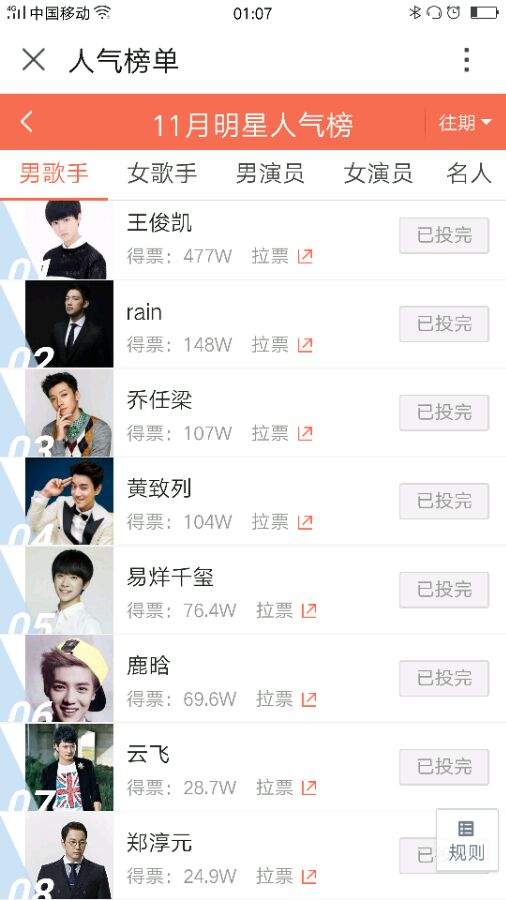Go back from 11月明星人气榜
Screen dimensions: 506x900
click(26, 122)
